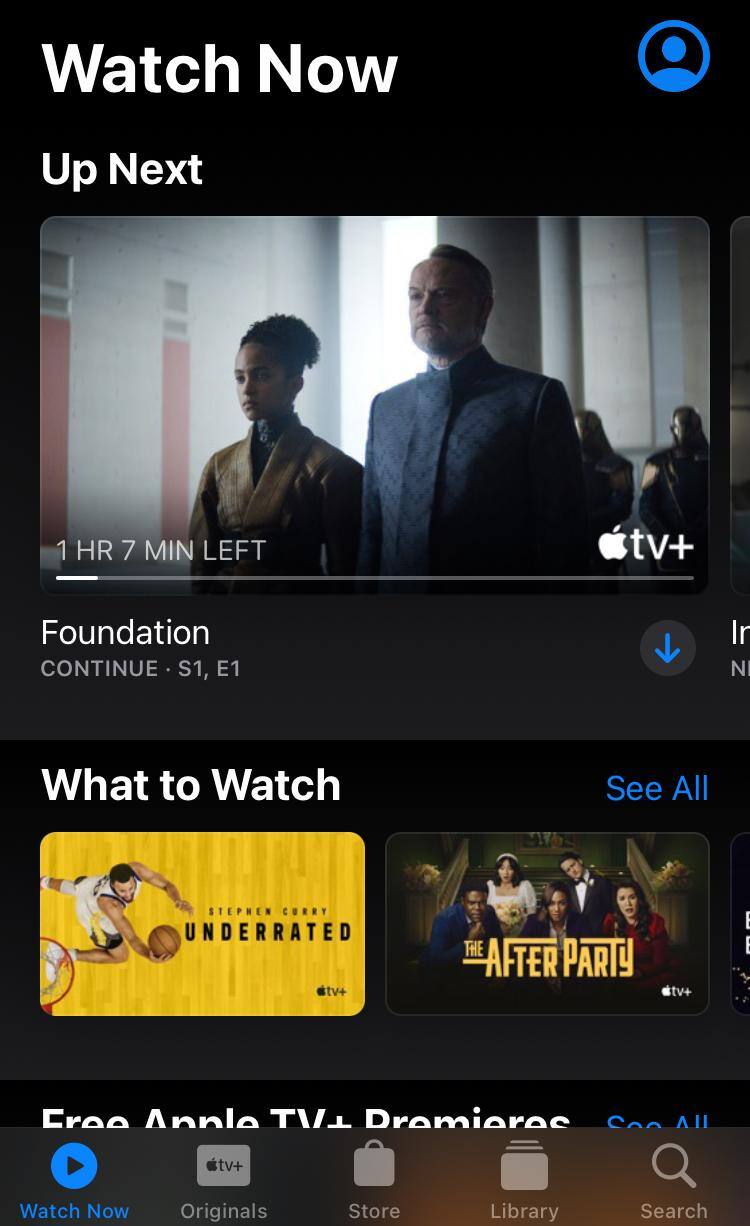The image size is (750, 1226).
Task: Open Stephen Curry Underrated
Action: (202, 923)
